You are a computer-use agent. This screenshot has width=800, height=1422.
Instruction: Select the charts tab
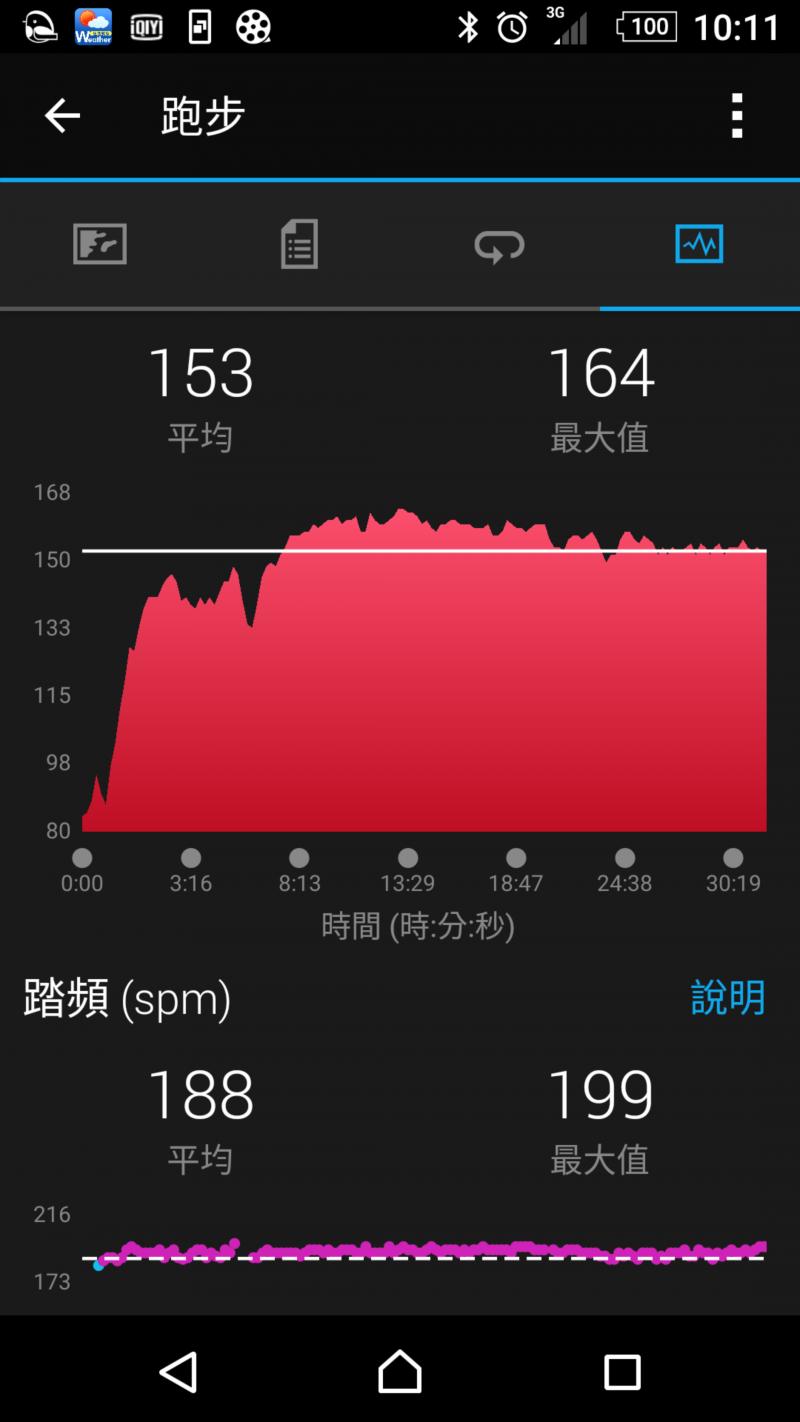pyautogui.click(x=699, y=244)
